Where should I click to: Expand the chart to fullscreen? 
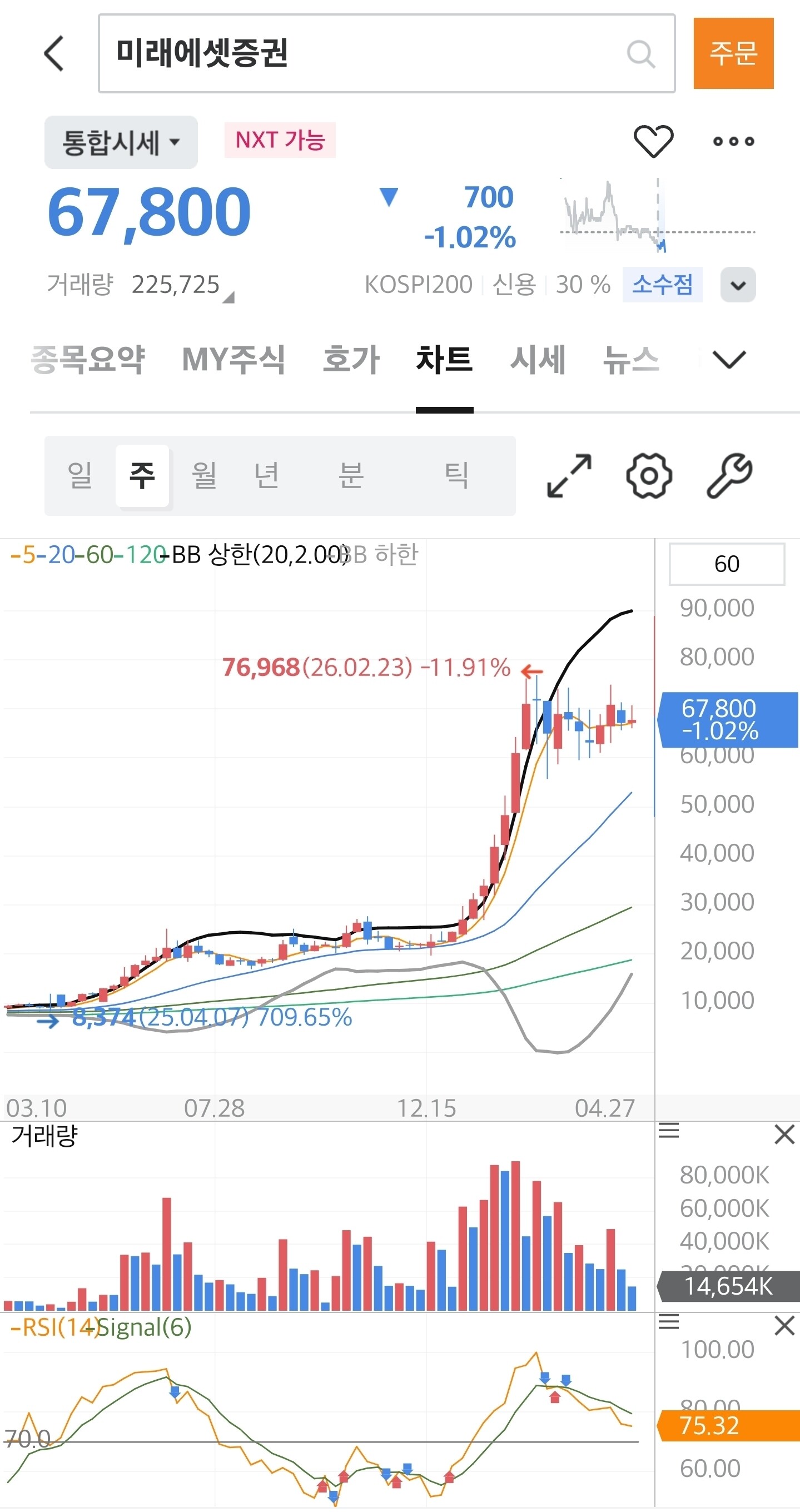[569, 475]
